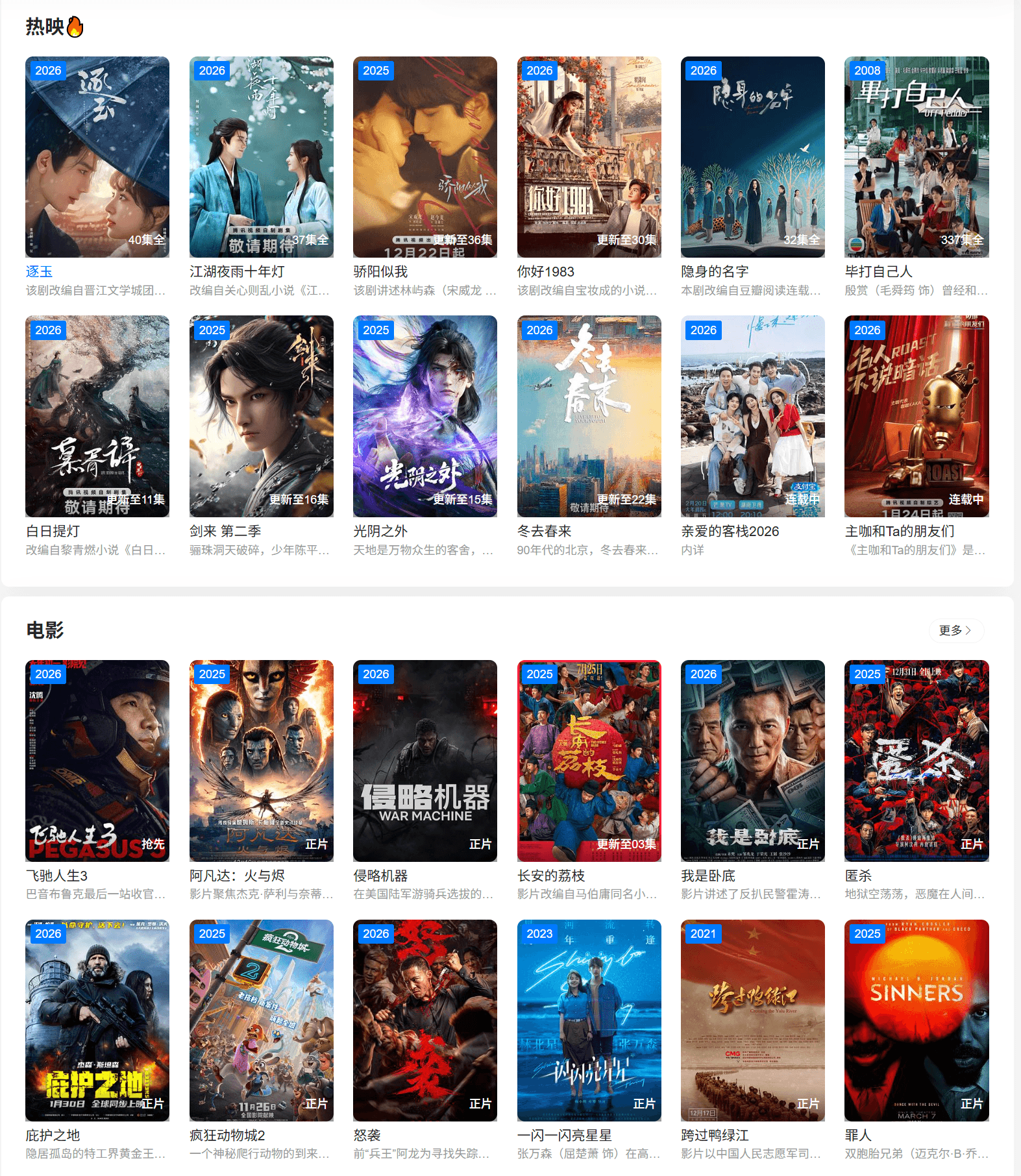The height and width of the screenshot is (1176, 1021).
Task: Select the 阿凡达：火与烬 movie card
Action: 262,761
